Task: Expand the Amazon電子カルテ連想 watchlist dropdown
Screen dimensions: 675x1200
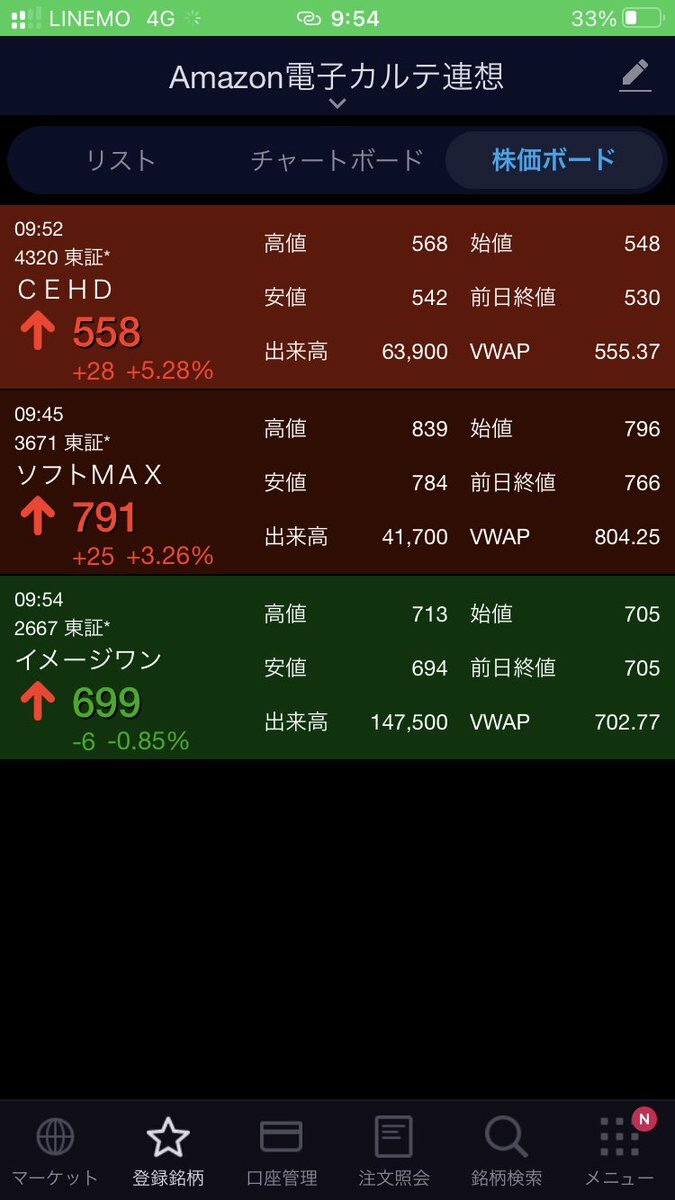Action: 337,84
